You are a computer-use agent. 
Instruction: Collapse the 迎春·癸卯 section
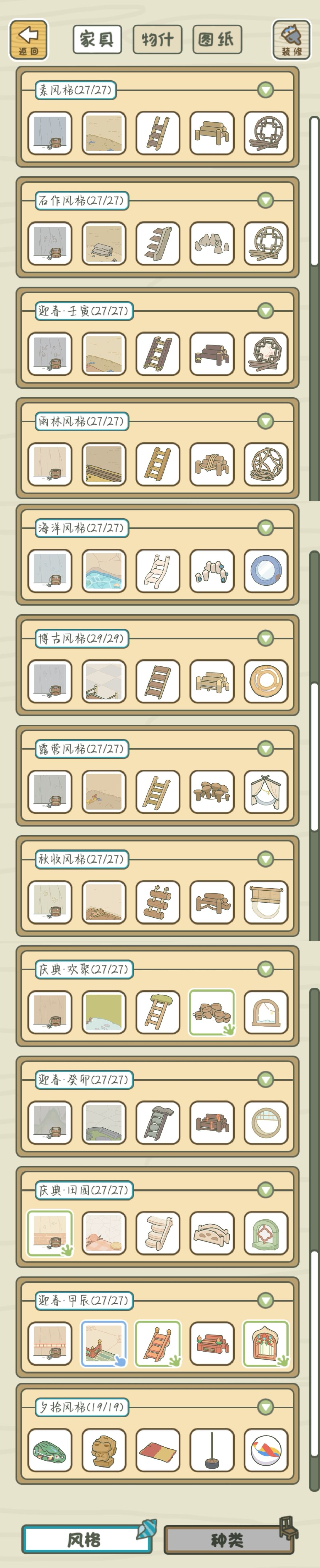click(x=265, y=1080)
